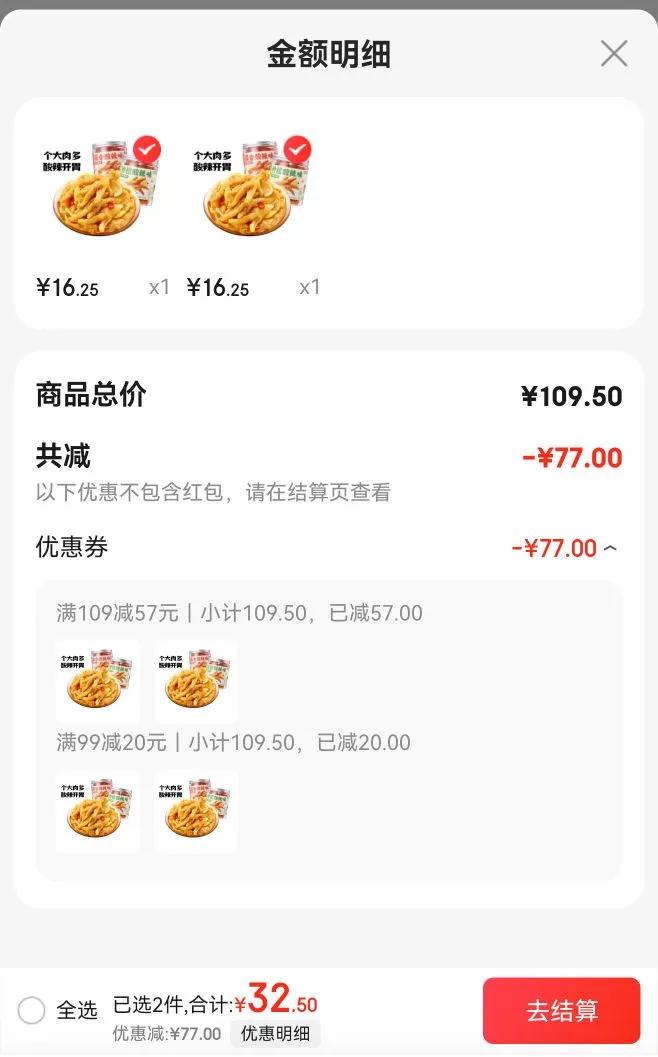Tap 优惠明细 to view discount breakdown
Viewport: 658px width, 1057px height.
275,1034
